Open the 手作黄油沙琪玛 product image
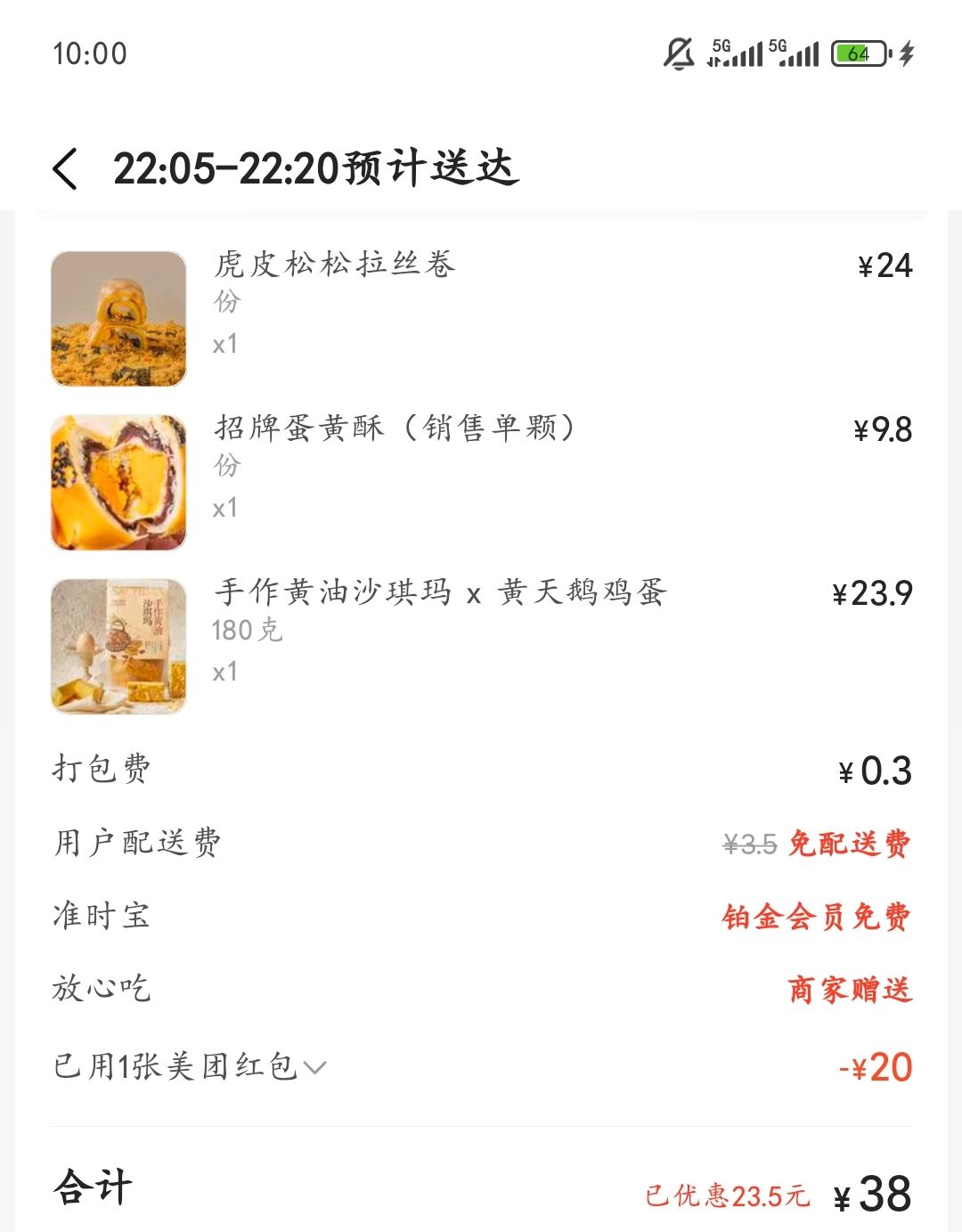This screenshot has height=1232, width=962. [118, 646]
